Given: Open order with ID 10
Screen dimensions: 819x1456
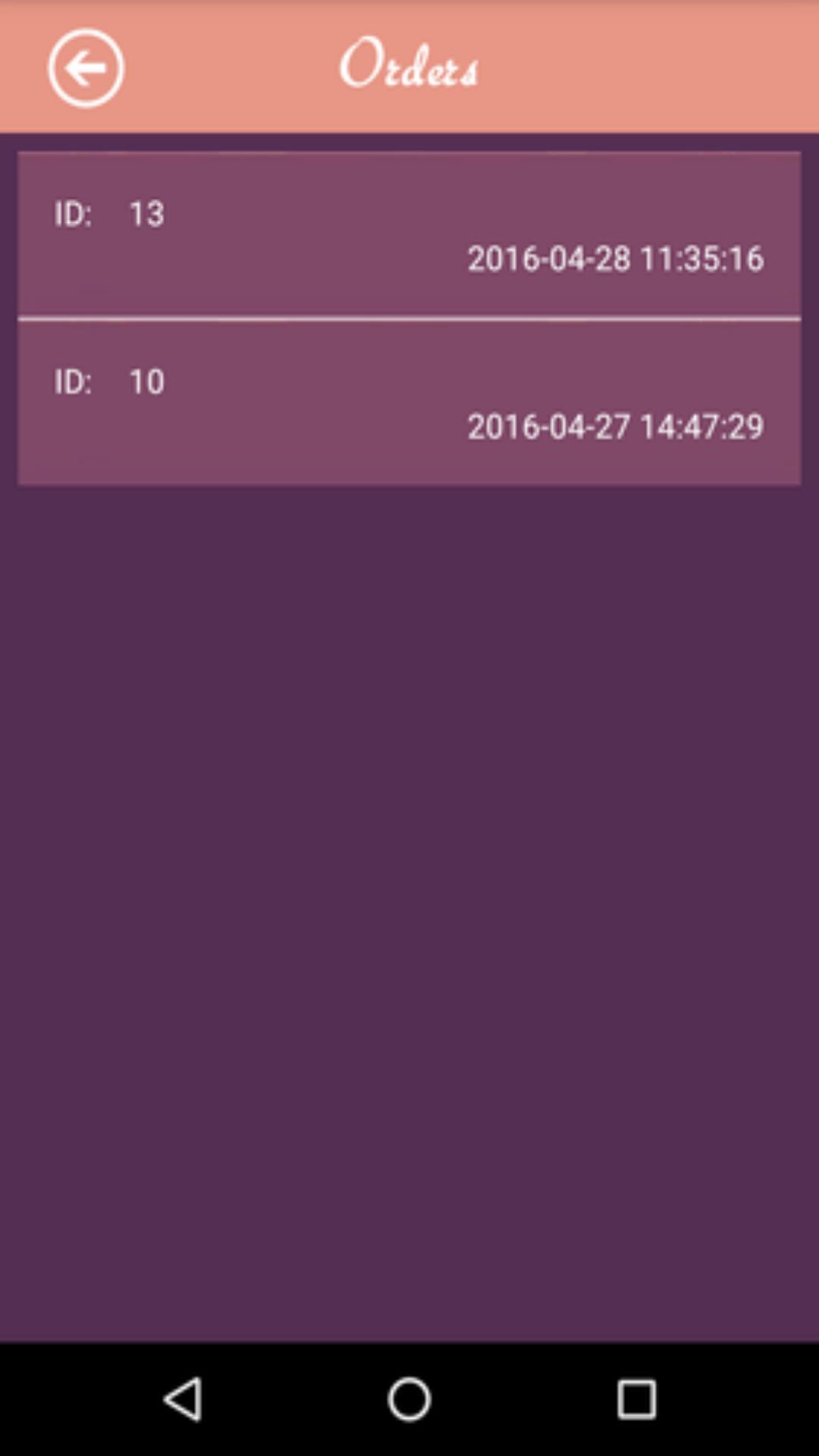Looking at the screenshot, I should [x=409, y=403].
